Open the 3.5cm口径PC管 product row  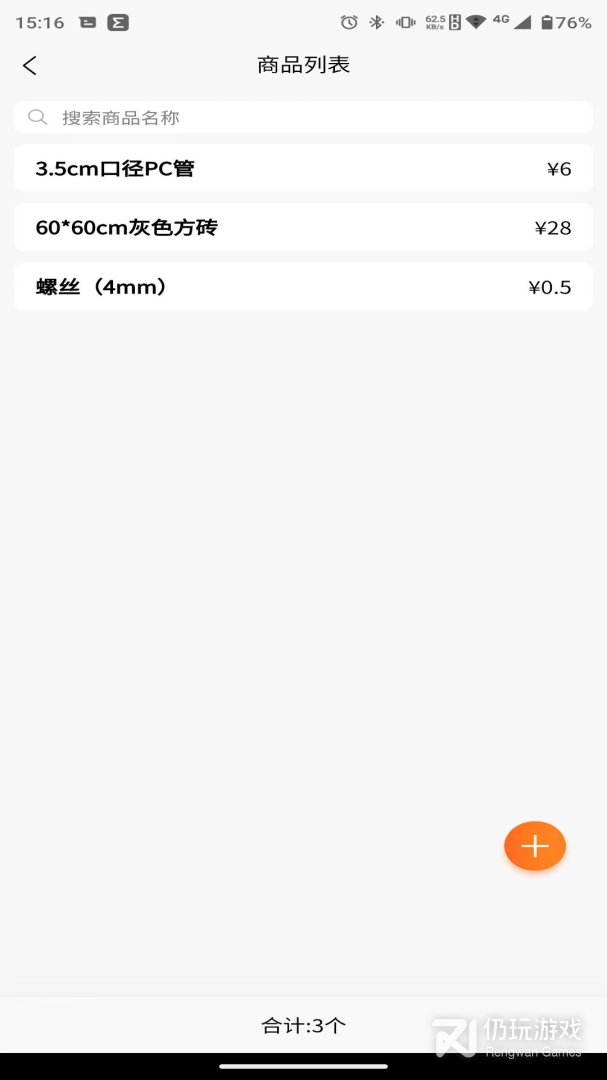(x=303, y=169)
